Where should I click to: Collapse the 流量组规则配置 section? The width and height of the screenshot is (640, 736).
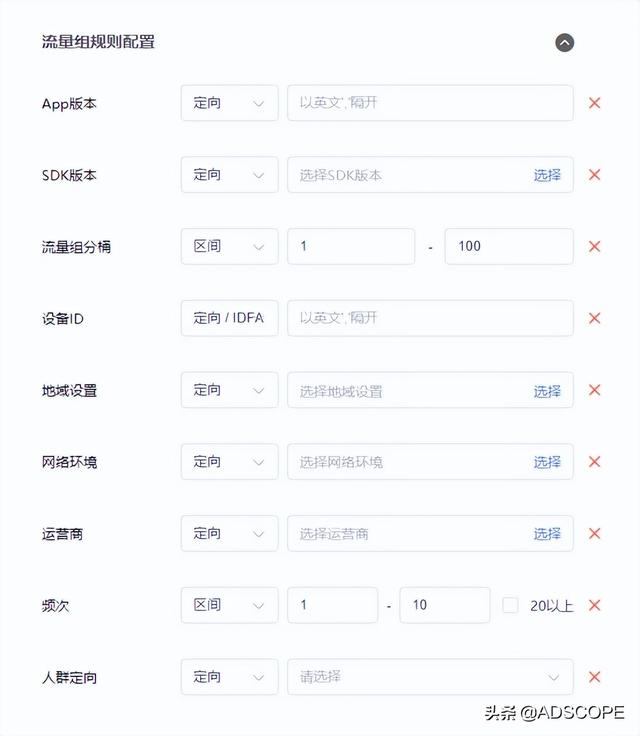point(565,43)
